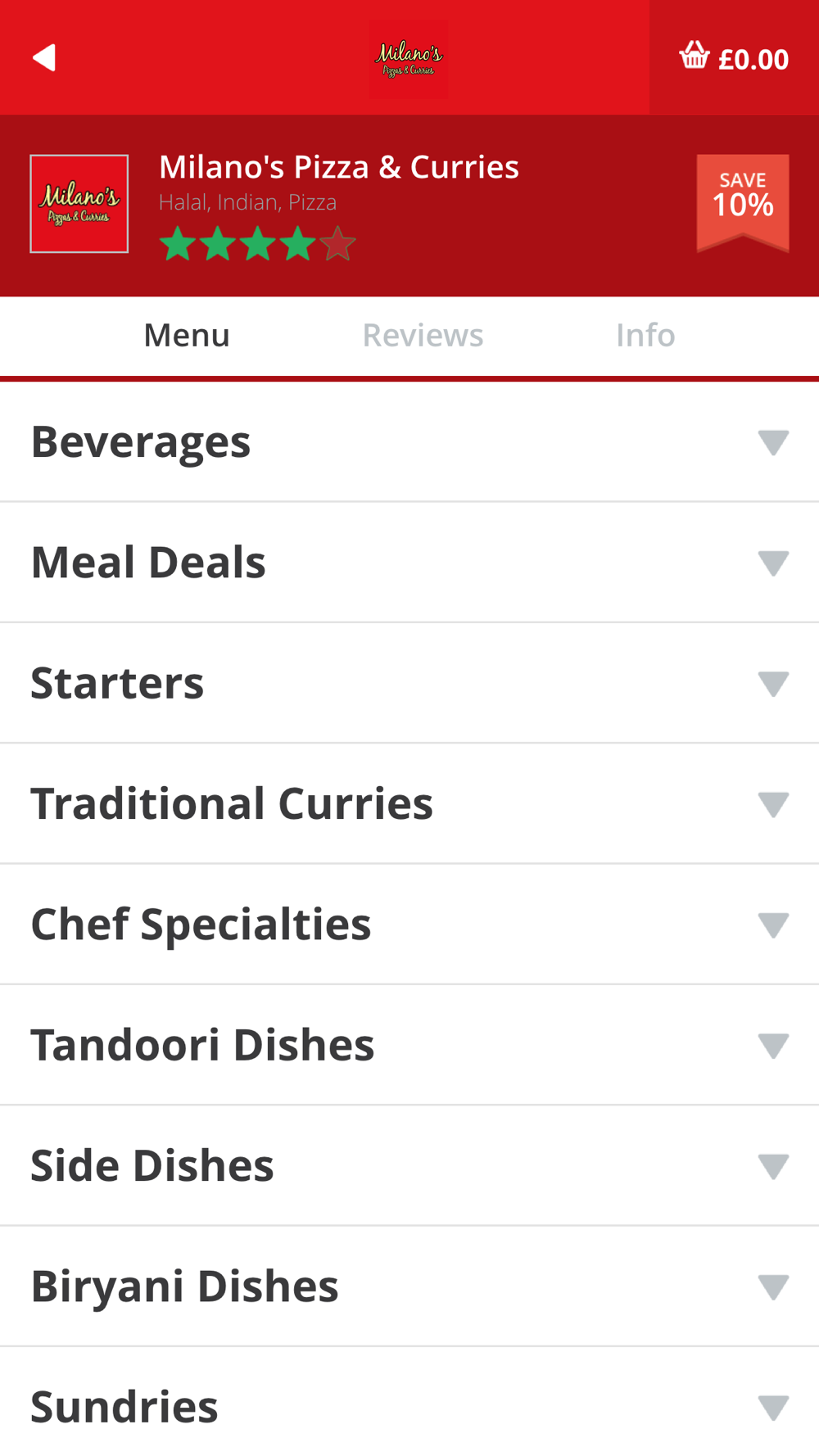This screenshot has height=1456, width=819.
Task: Switch to the Reviews tab
Action: click(423, 335)
